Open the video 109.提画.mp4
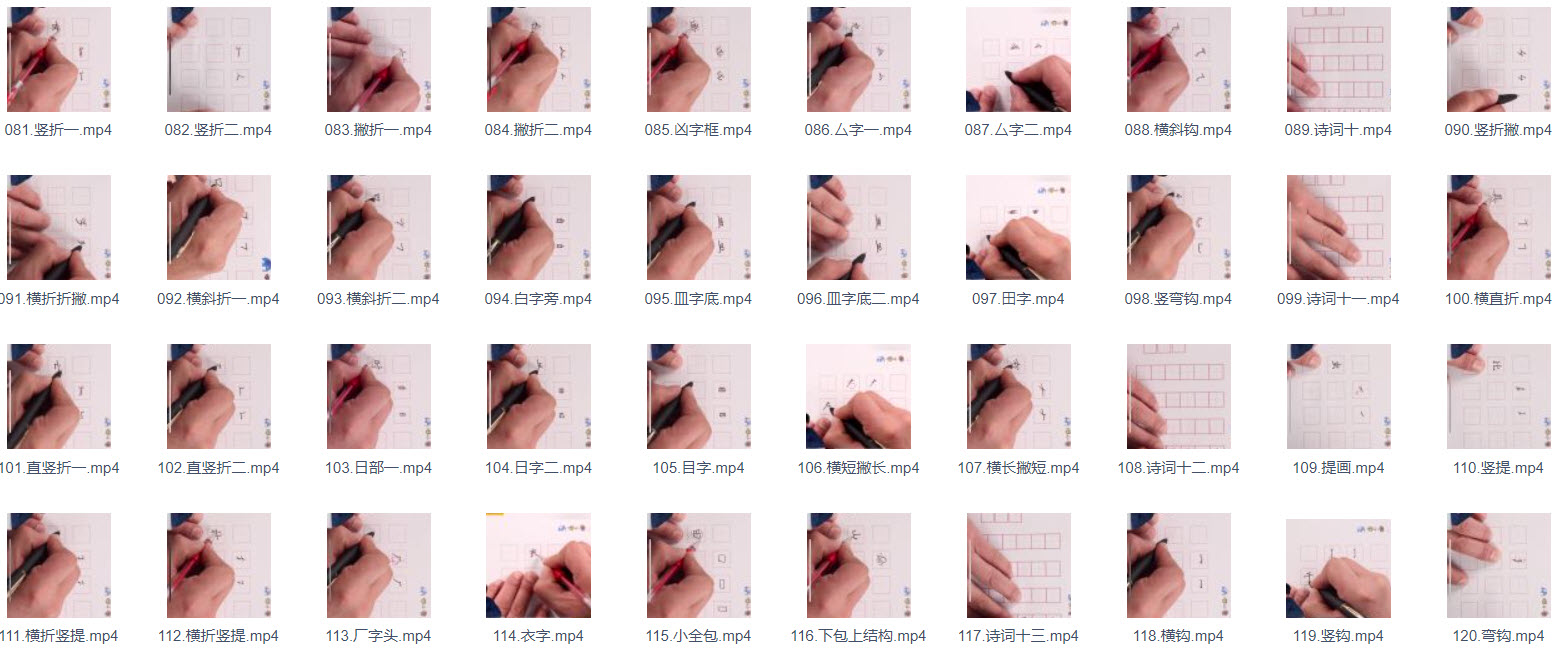1561x650 pixels. coord(1338,397)
